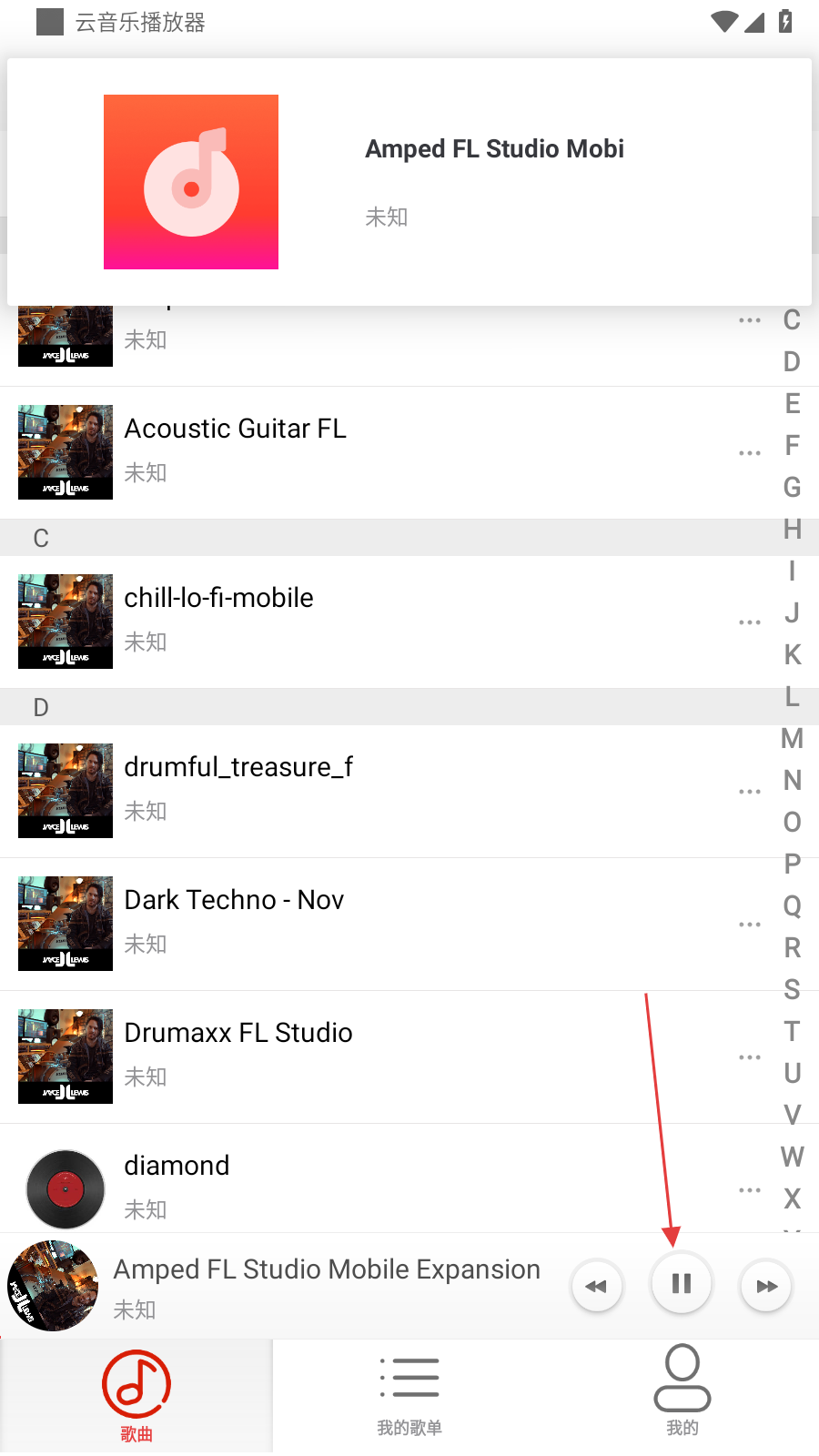Open the Amped FL Studio Mobi notification card
This screenshot has width=819, height=1456.
tap(409, 182)
